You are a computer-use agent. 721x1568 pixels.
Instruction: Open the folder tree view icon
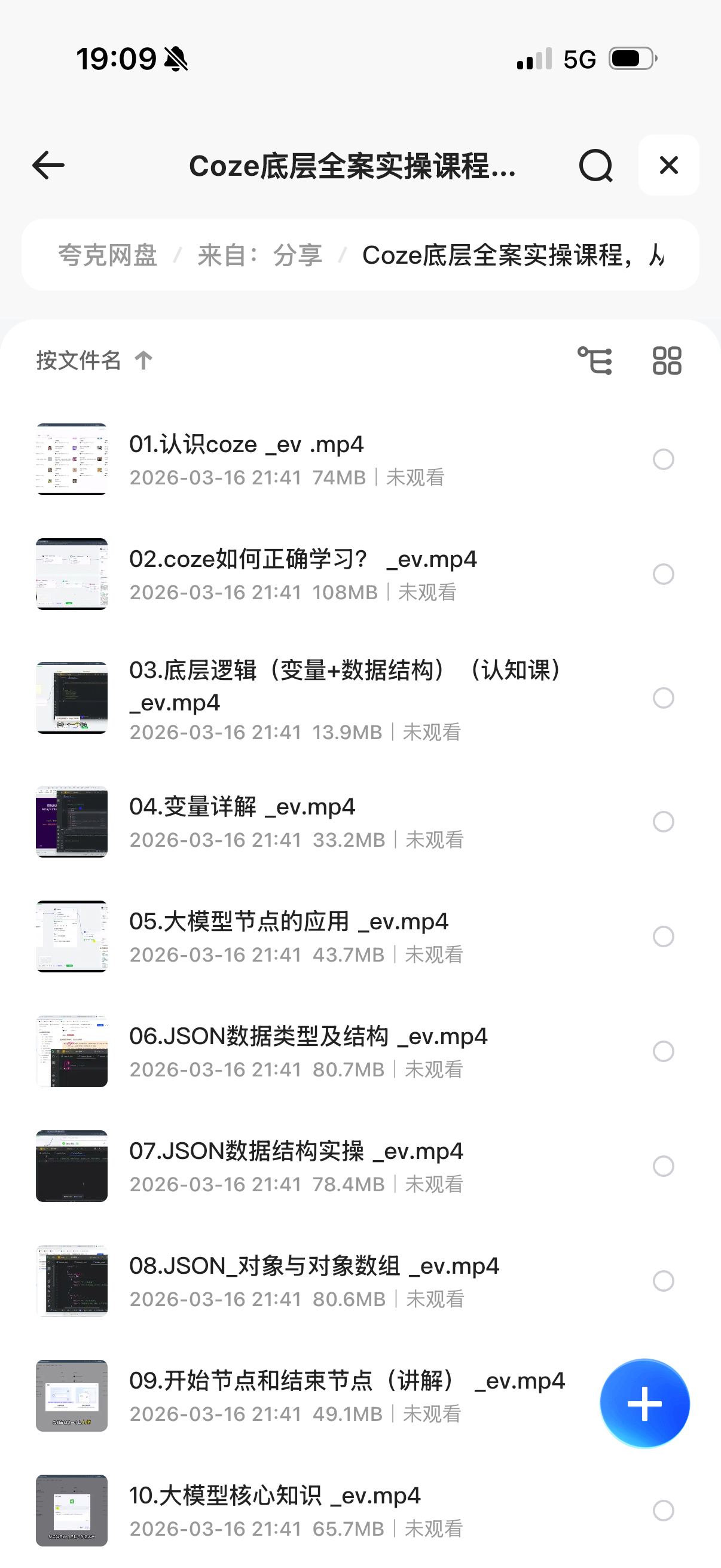(x=594, y=361)
